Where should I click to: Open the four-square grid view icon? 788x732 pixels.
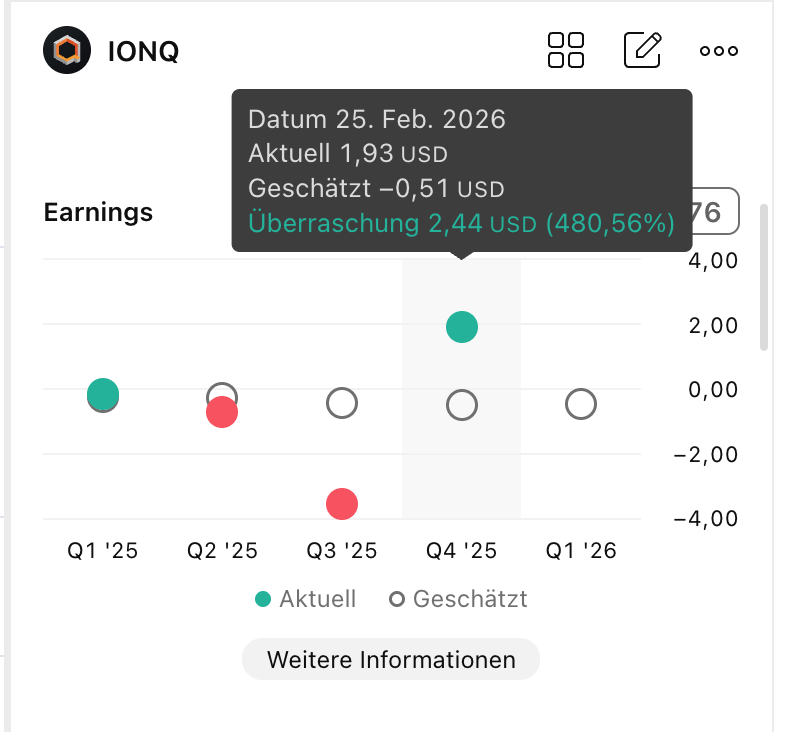(566, 50)
